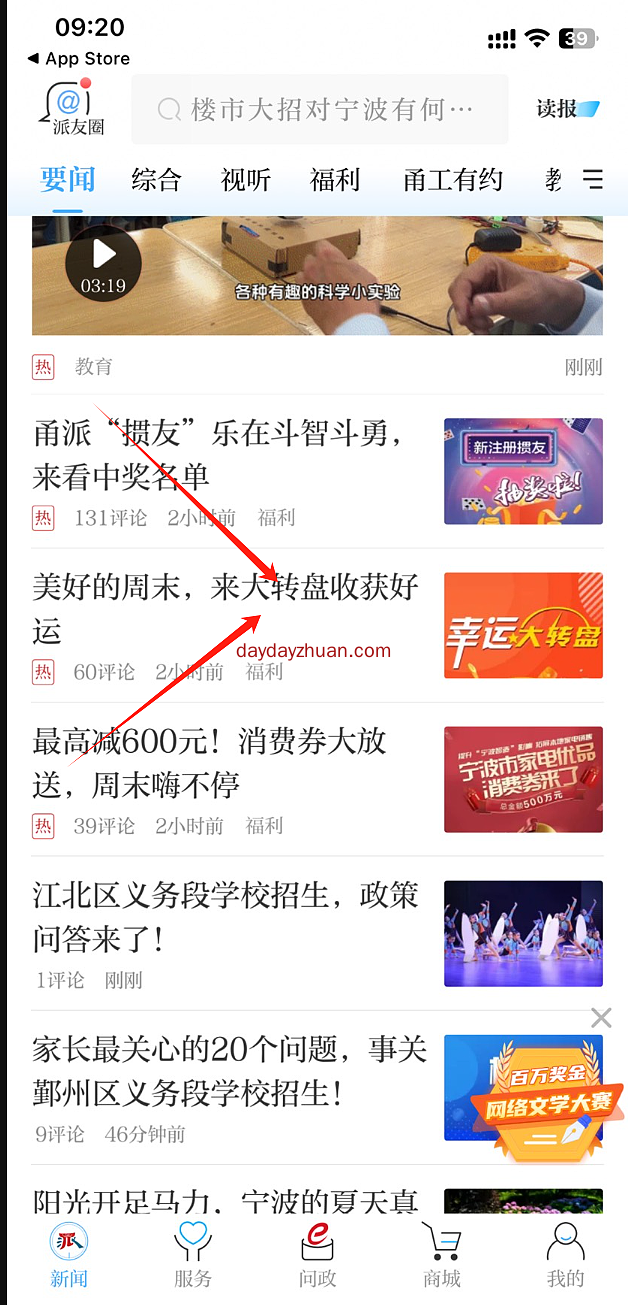
Task: Tap the search box at top
Action: coord(320,109)
